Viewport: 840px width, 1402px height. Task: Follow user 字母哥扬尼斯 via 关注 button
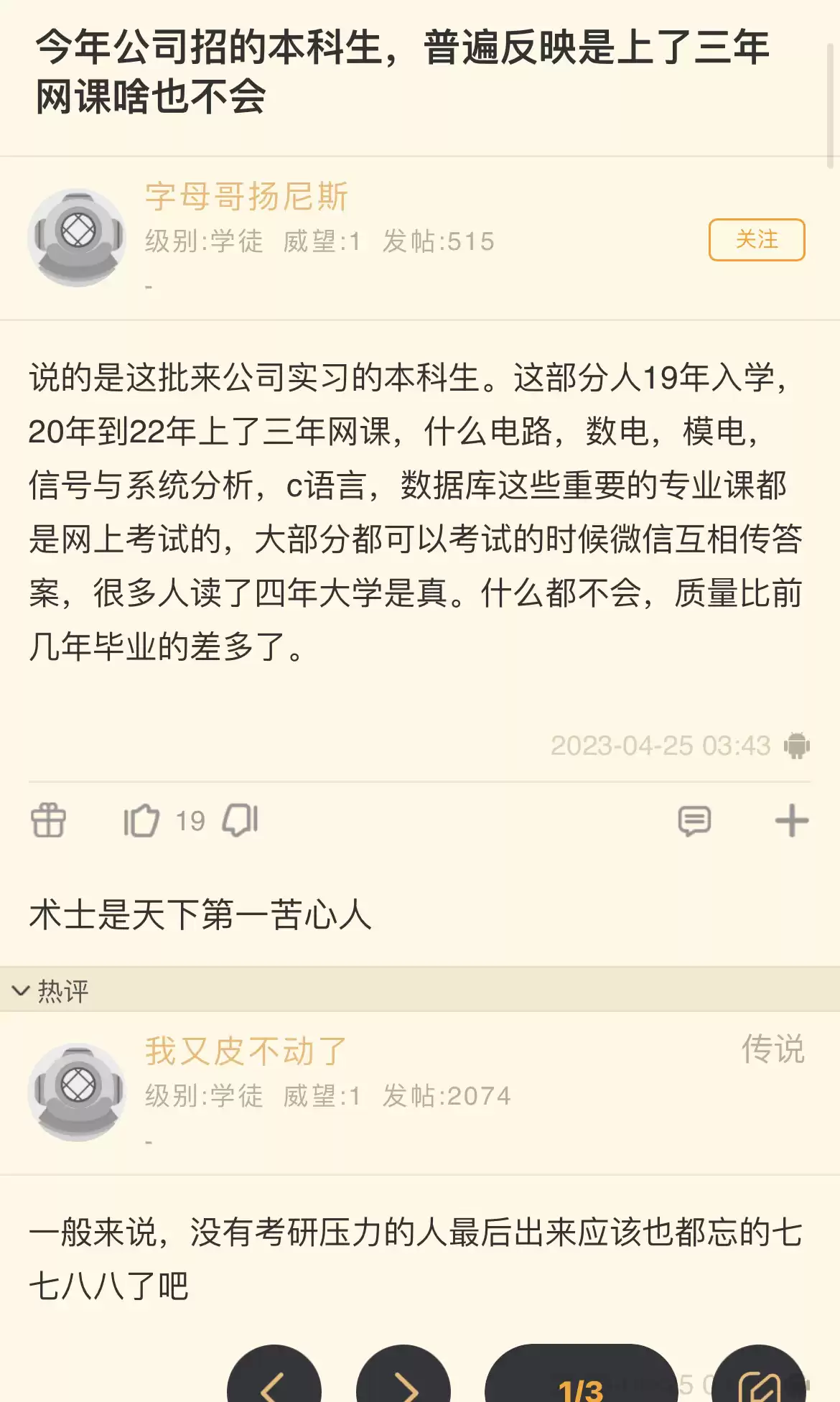(x=756, y=240)
